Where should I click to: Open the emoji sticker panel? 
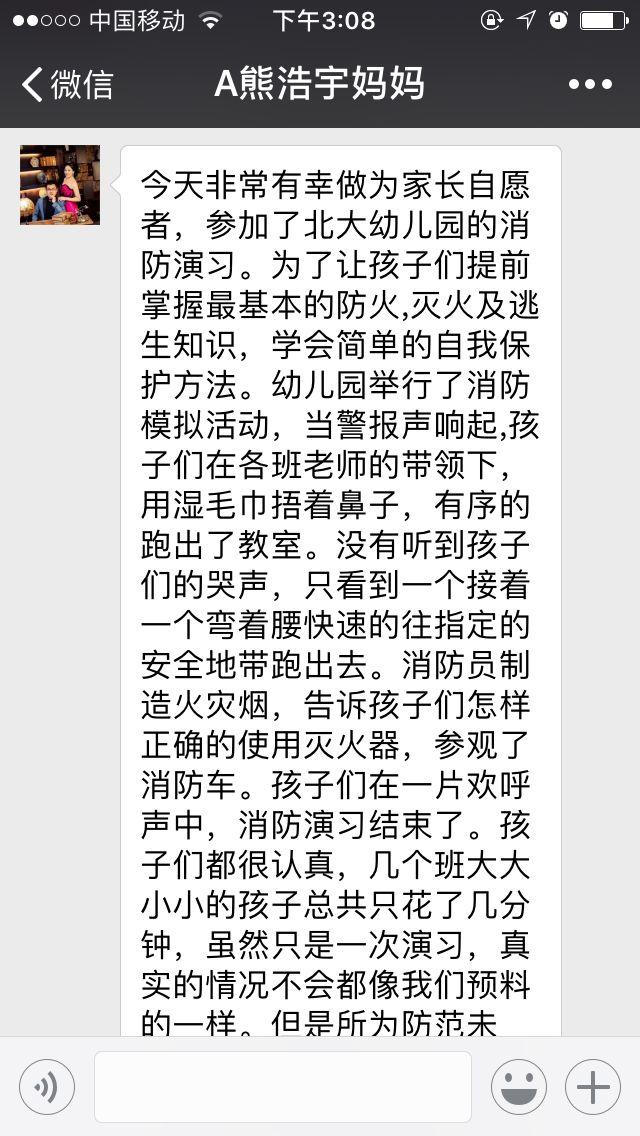(x=519, y=1087)
